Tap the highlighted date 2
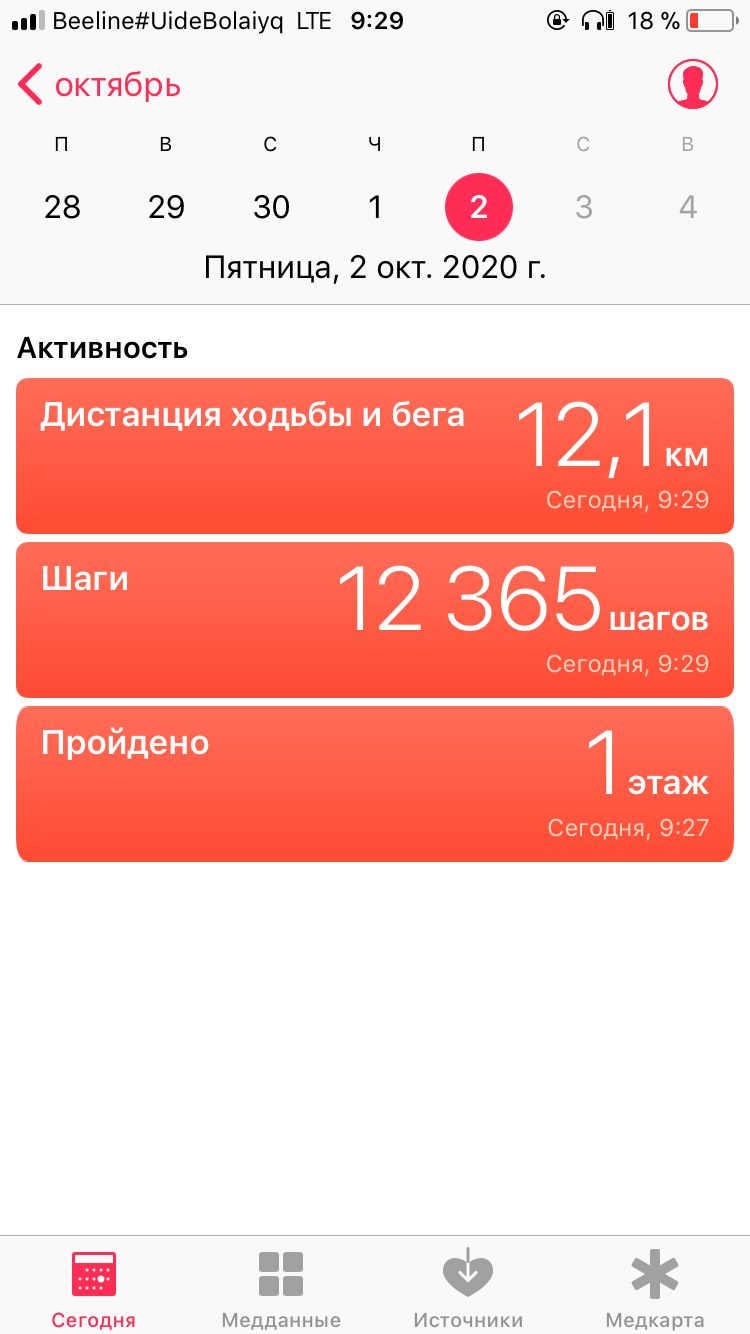The height and width of the screenshot is (1334, 750). click(x=479, y=207)
